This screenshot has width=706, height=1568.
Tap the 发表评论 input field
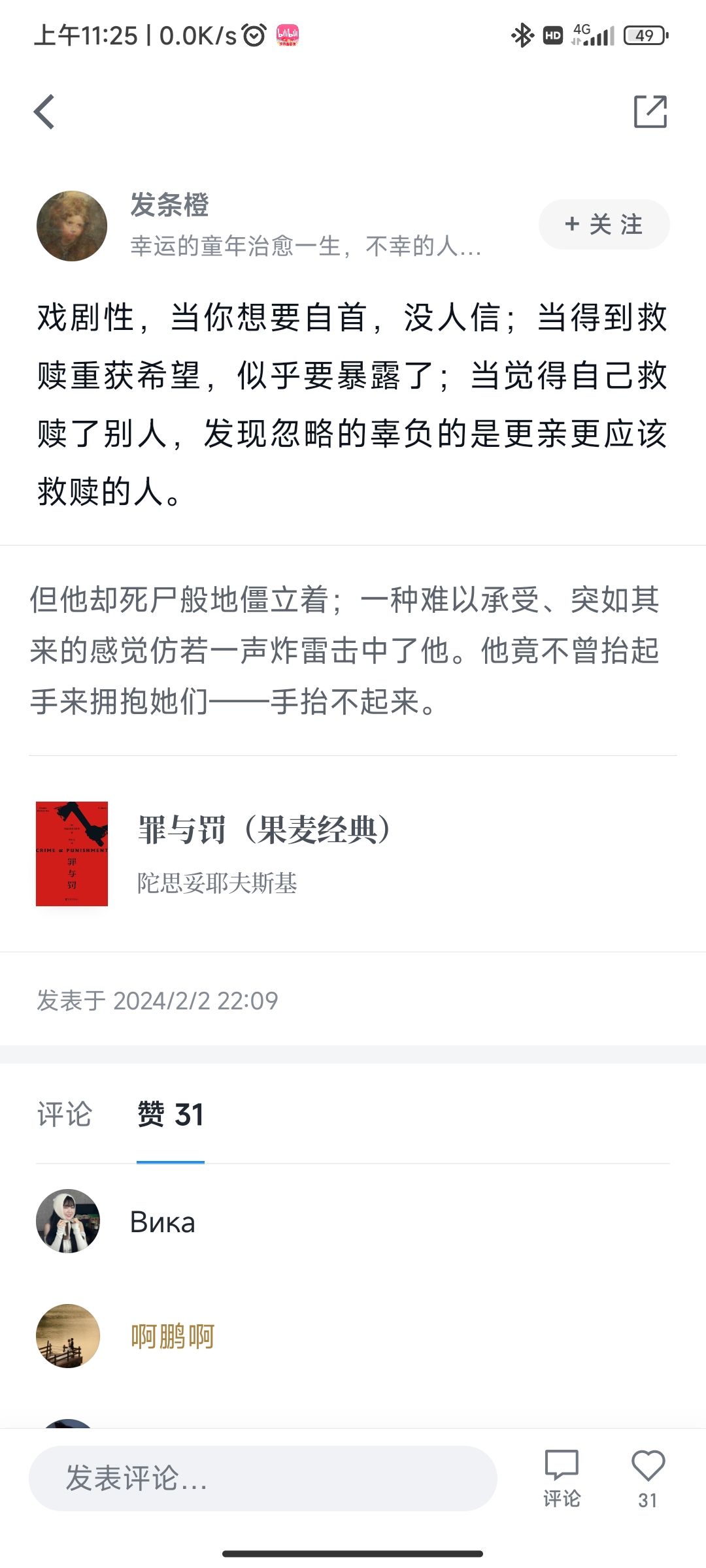point(263,1478)
